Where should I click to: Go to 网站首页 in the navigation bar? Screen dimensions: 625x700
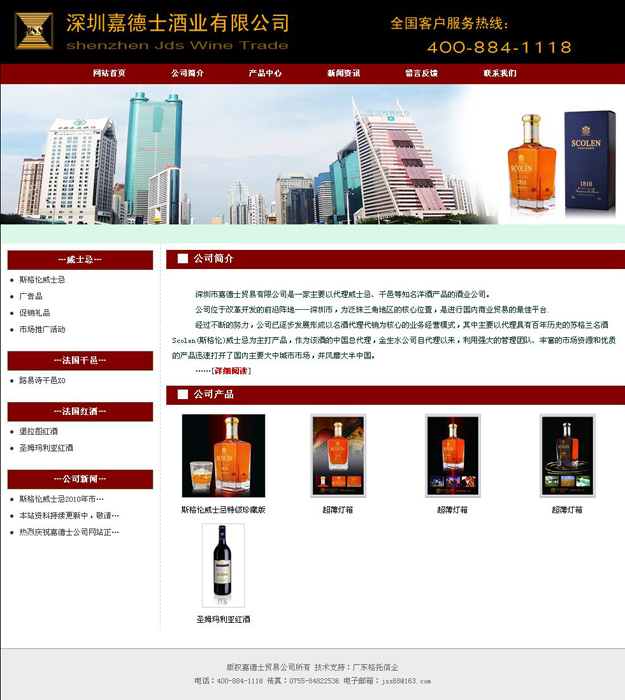coord(109,73)
